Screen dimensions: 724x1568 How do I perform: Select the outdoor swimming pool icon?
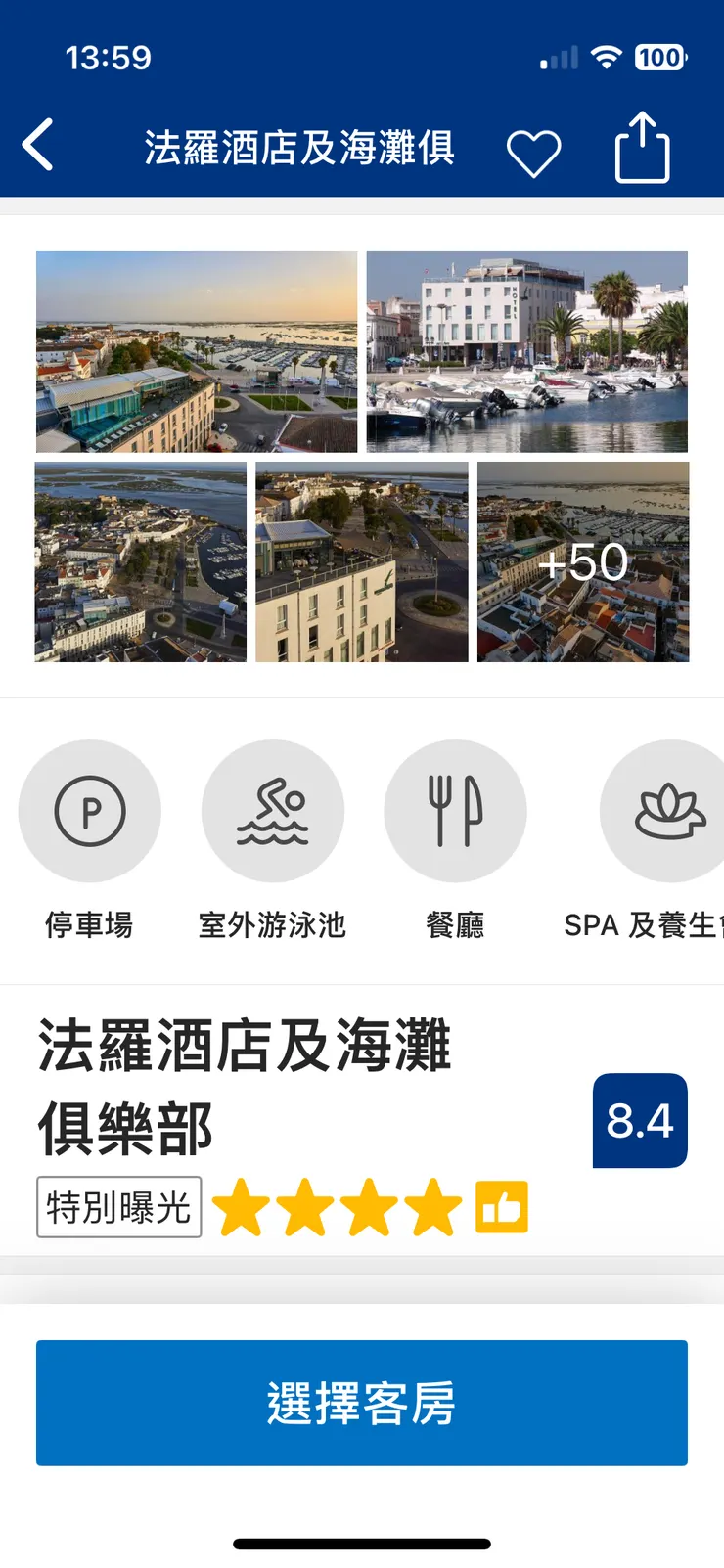pos(273,811)
